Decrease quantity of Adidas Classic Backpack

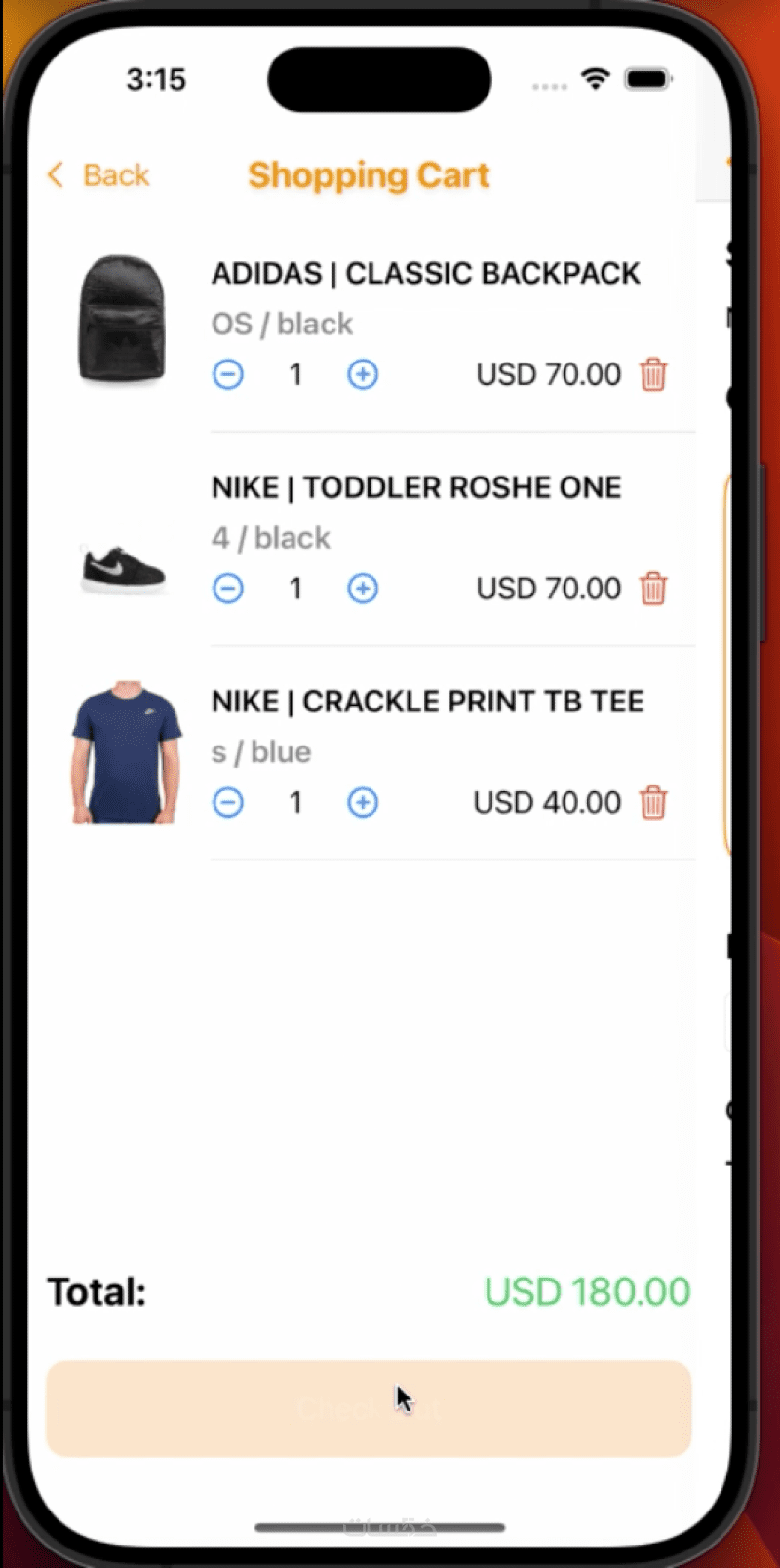[228, 374]
